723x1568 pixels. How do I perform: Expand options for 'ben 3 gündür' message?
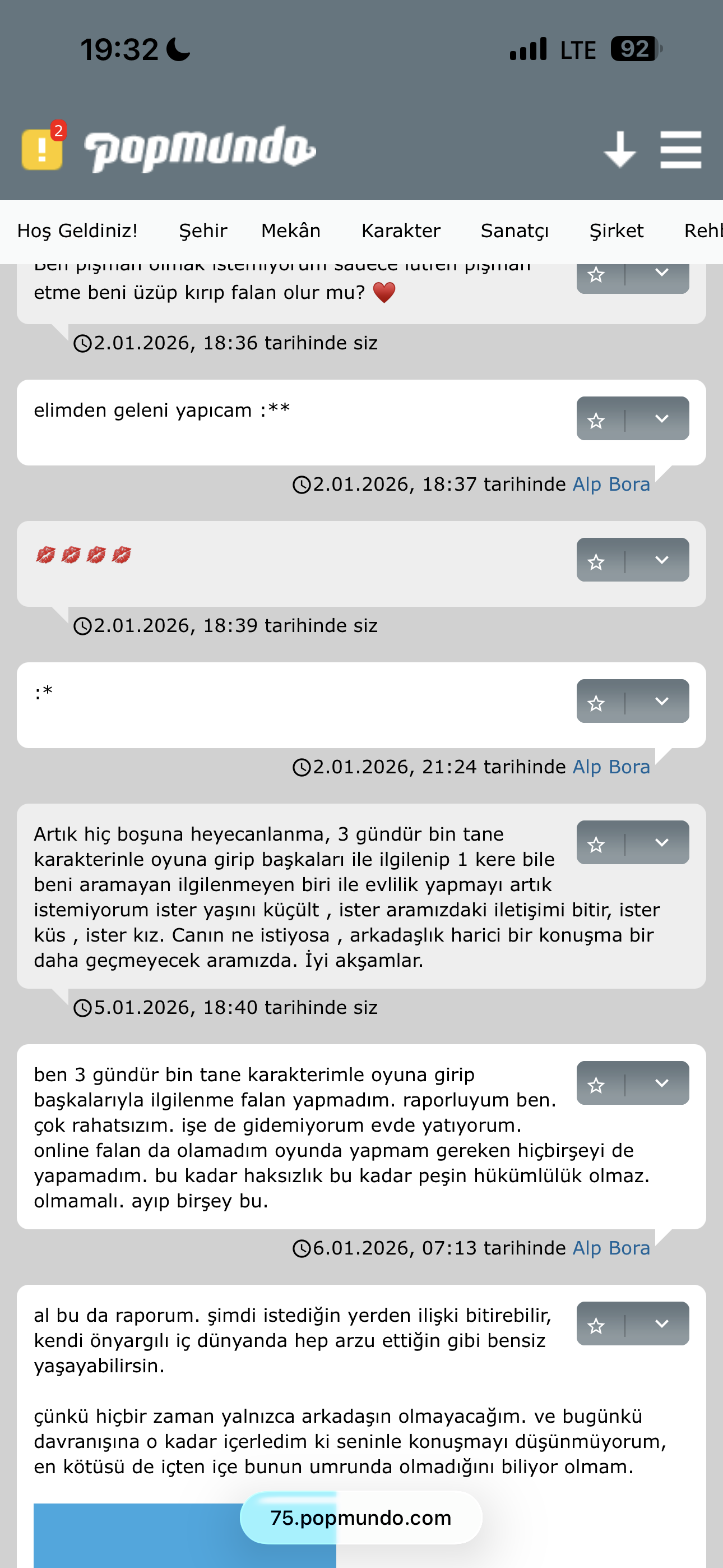click(661, 1083)
